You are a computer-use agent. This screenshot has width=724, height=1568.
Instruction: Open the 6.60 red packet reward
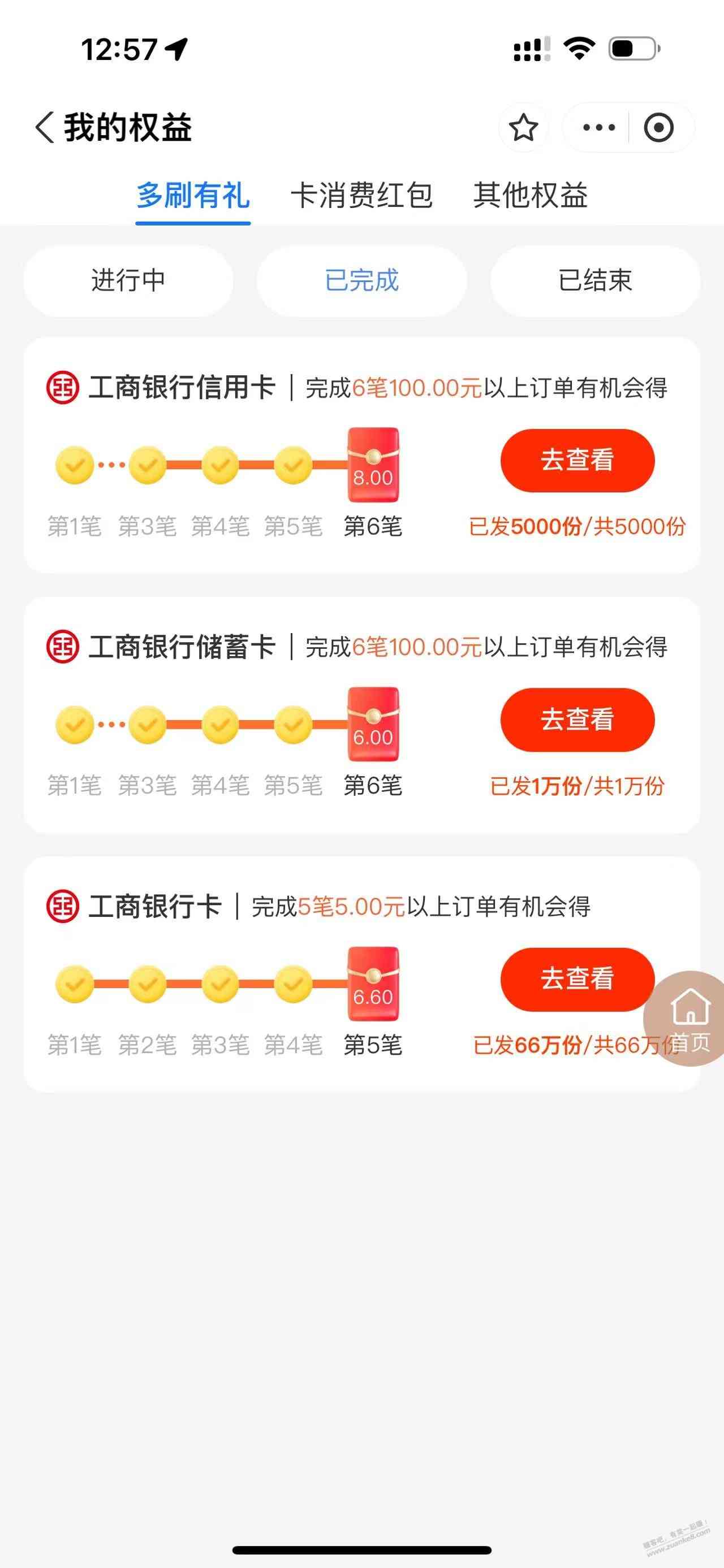tap(373, 984)
